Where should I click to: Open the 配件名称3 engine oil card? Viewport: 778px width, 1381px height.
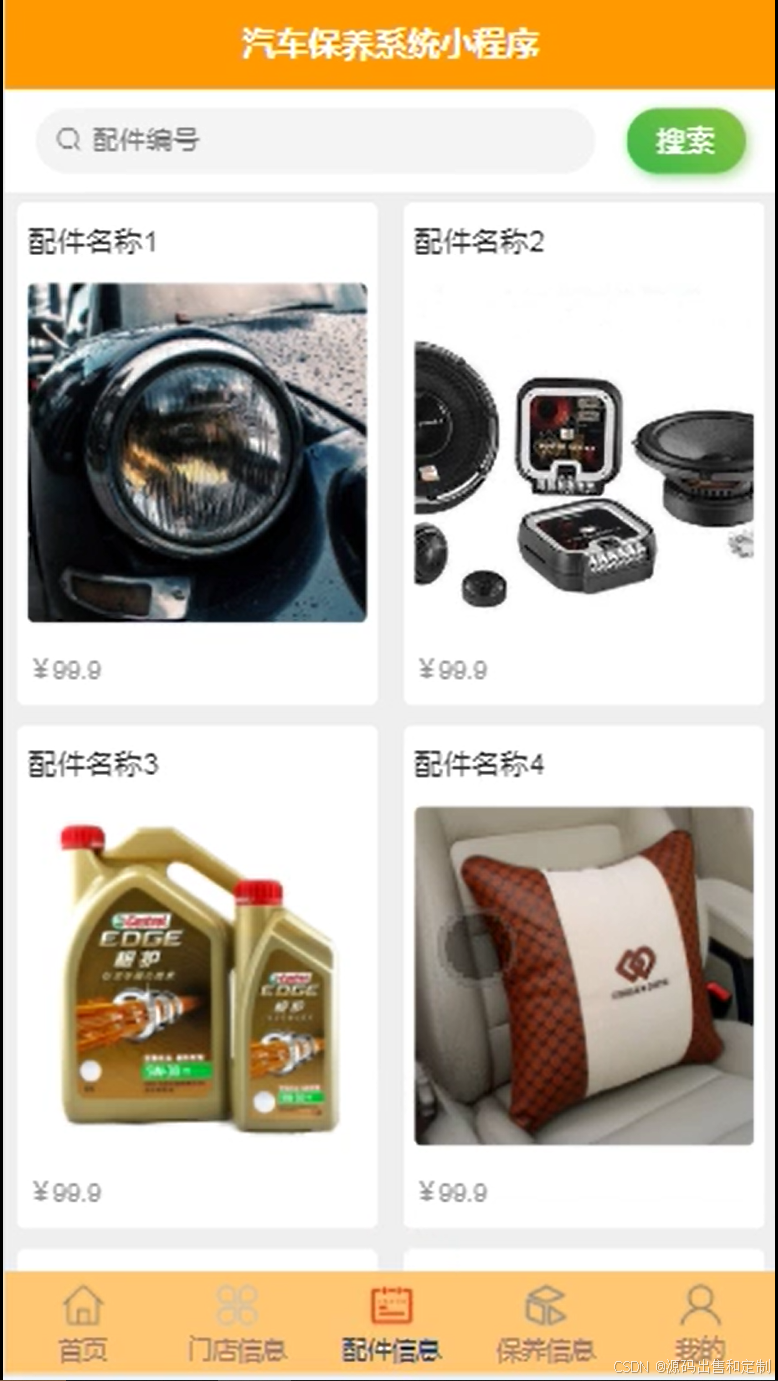(x=197, y=975)
